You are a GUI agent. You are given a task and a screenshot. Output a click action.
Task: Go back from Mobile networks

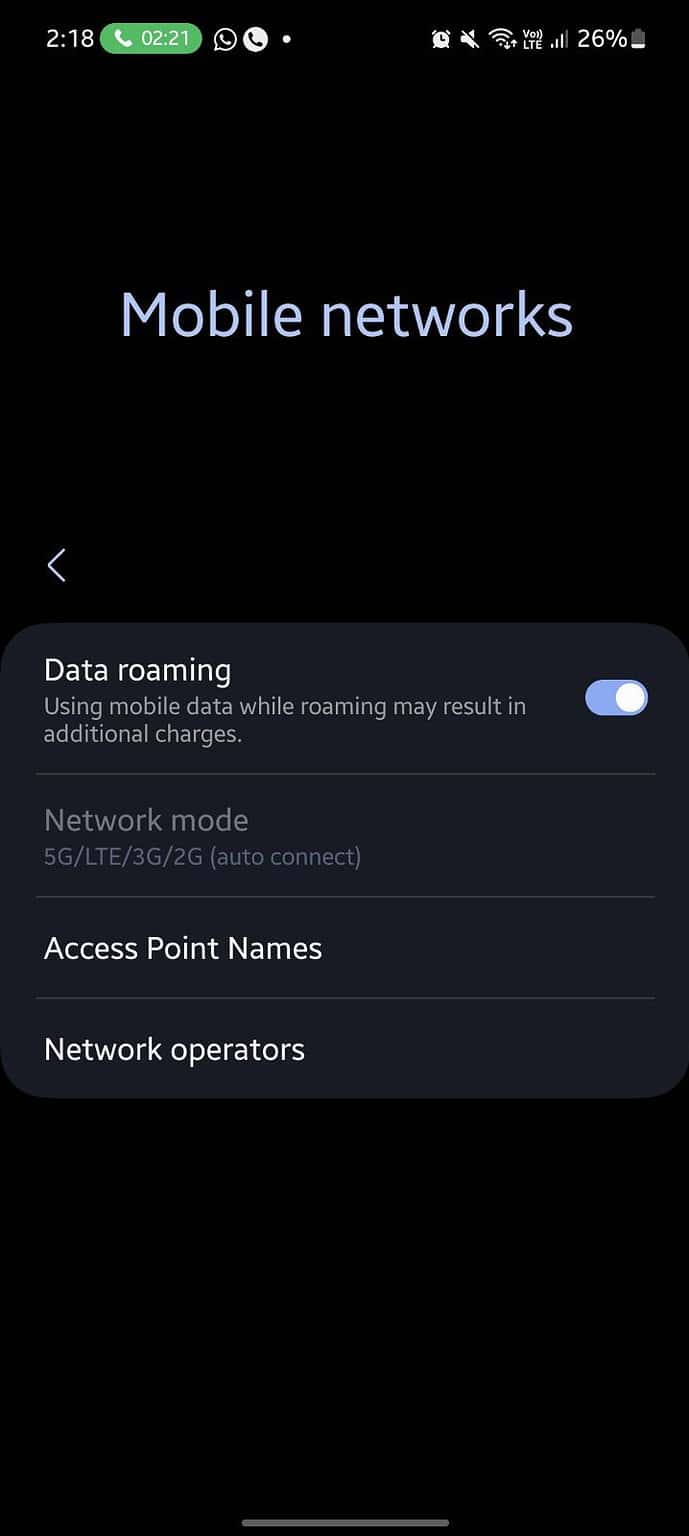pos(57,565)
